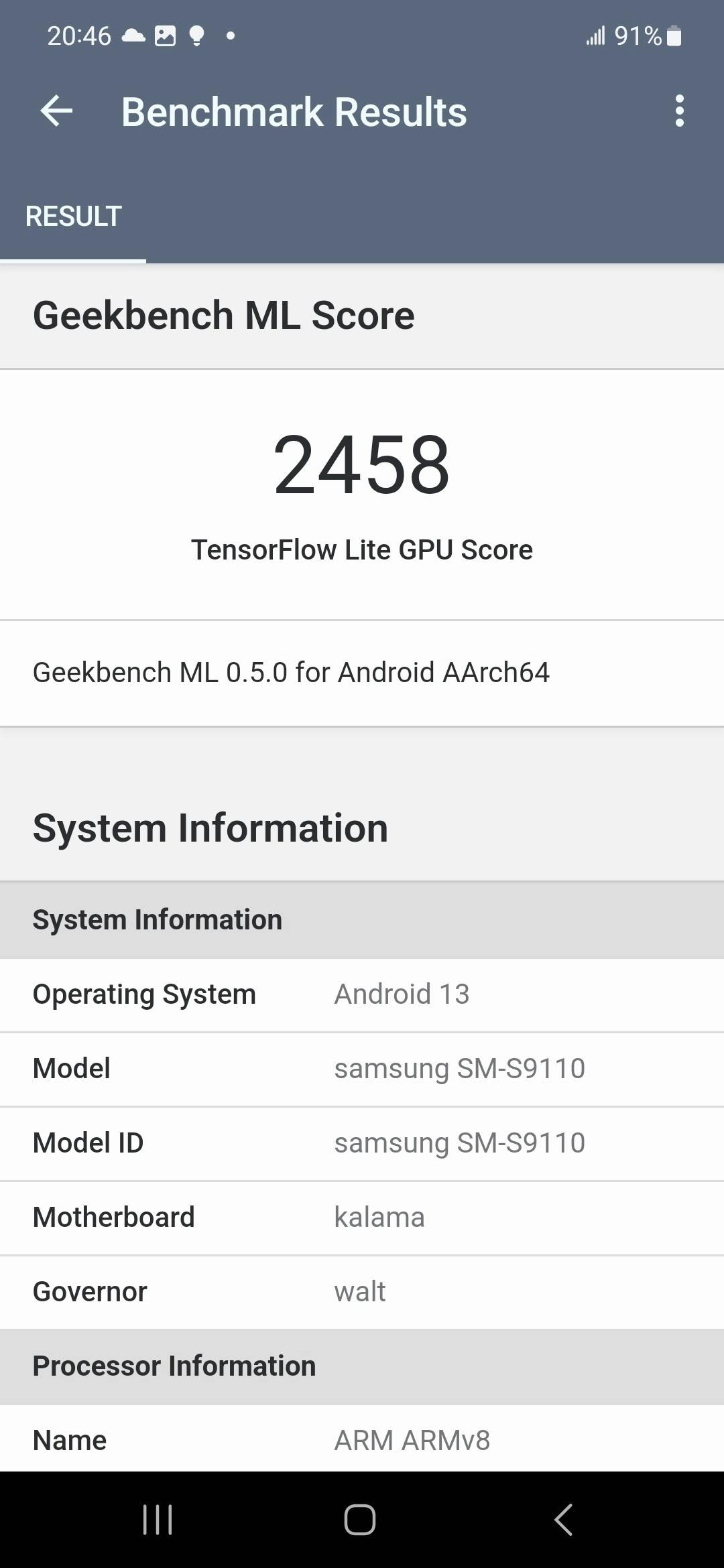This screenshot has width=724, height=1568.
Task: Tap the system back button
Action: [563, 1519]
